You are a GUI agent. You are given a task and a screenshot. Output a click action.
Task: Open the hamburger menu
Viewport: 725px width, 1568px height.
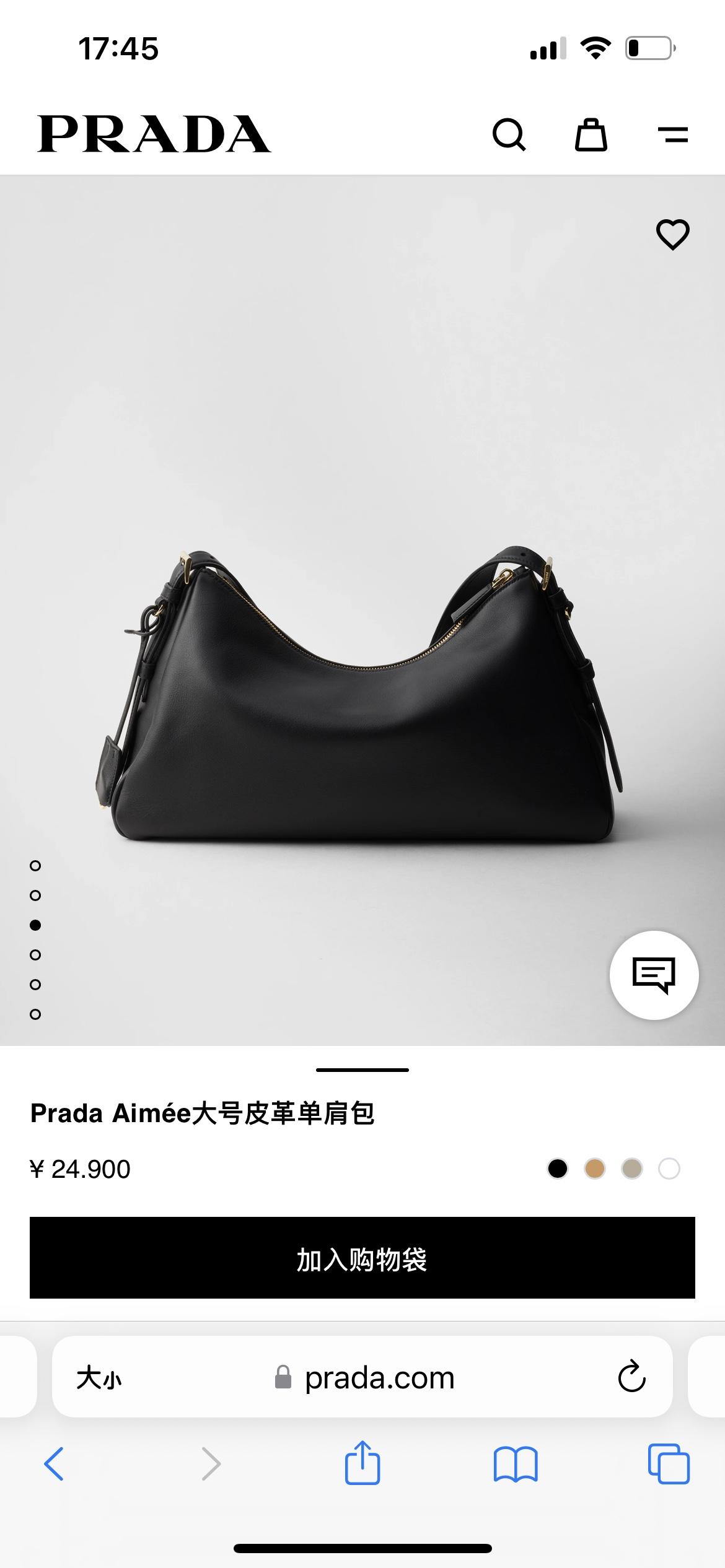tap(672, 134)
